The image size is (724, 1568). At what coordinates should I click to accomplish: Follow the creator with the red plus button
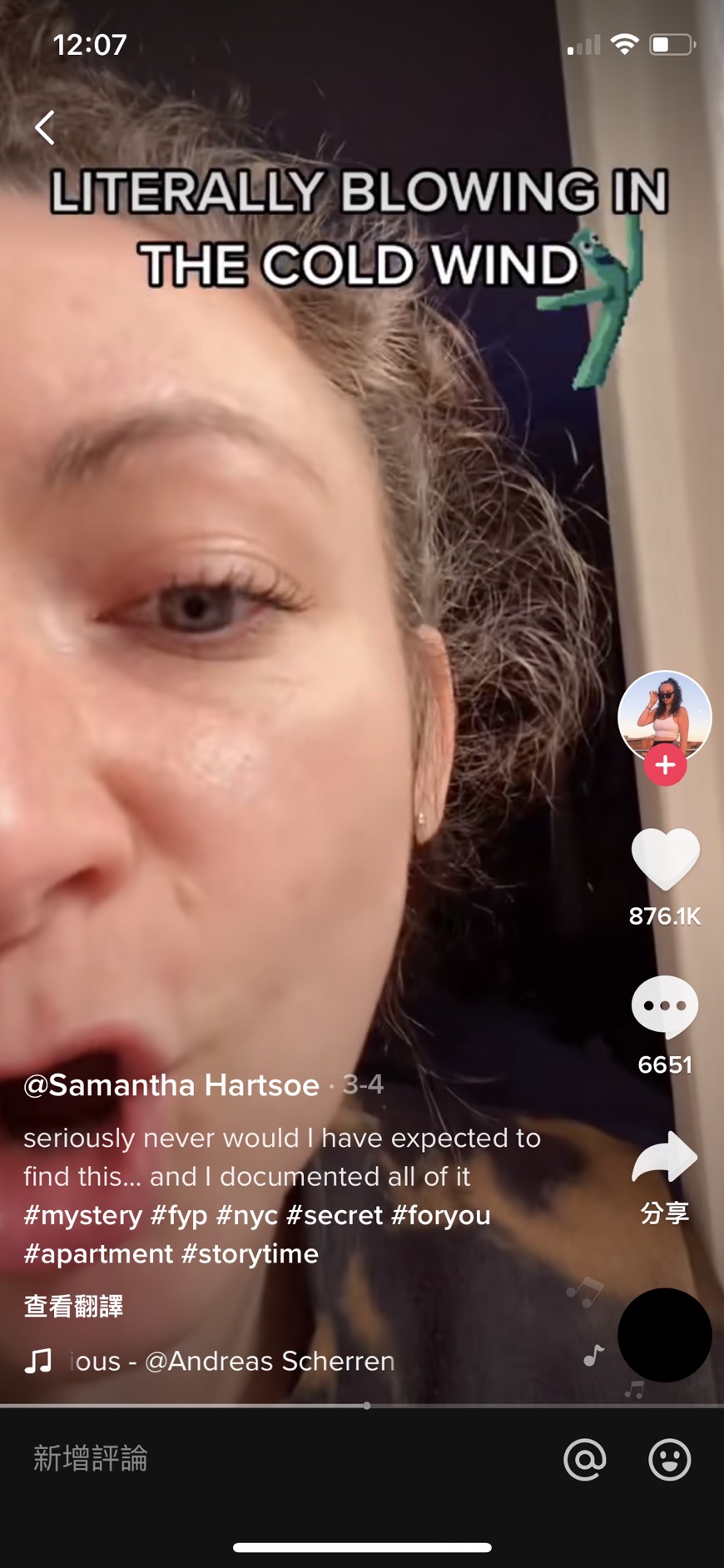click(x=665, y=766)
